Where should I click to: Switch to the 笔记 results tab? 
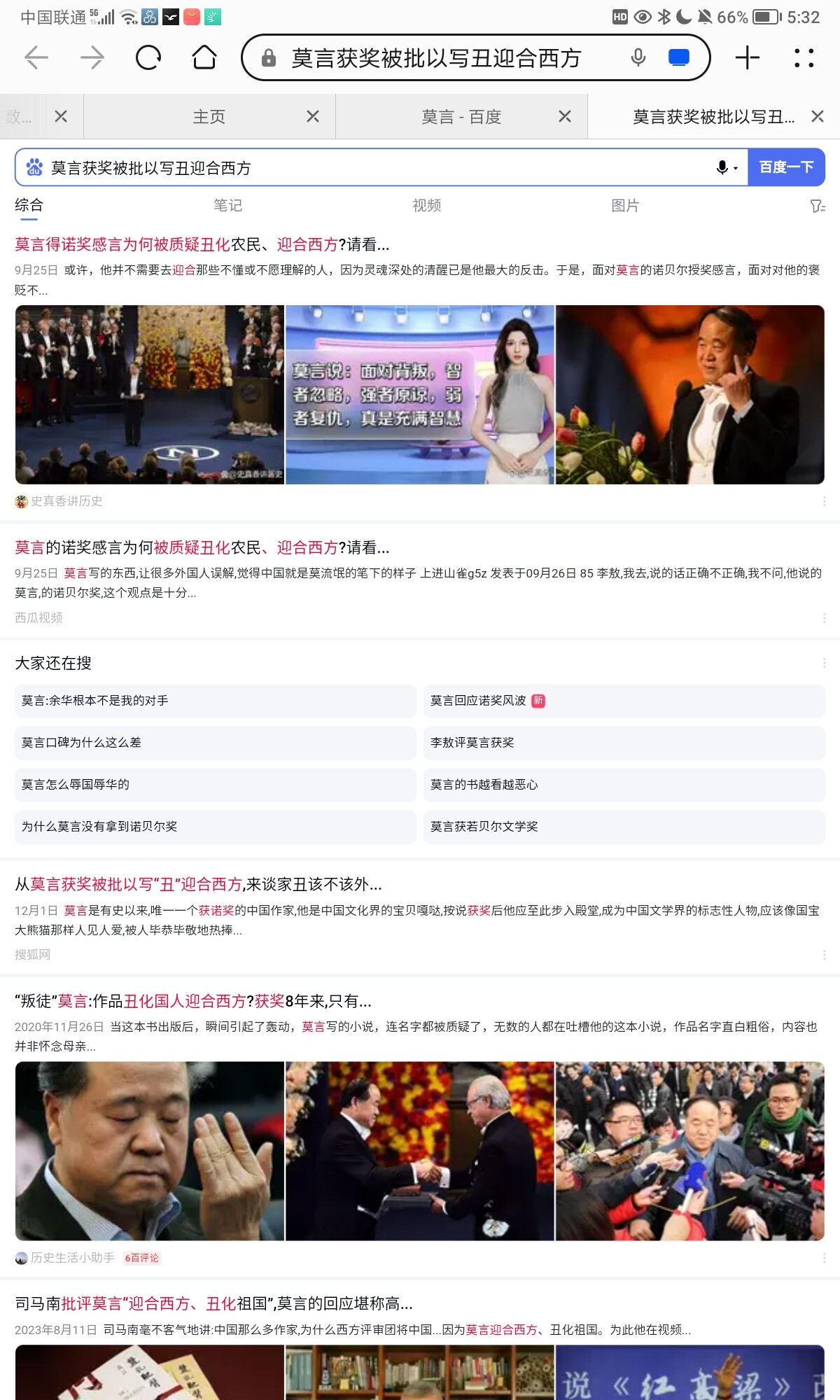pos(228,205)
